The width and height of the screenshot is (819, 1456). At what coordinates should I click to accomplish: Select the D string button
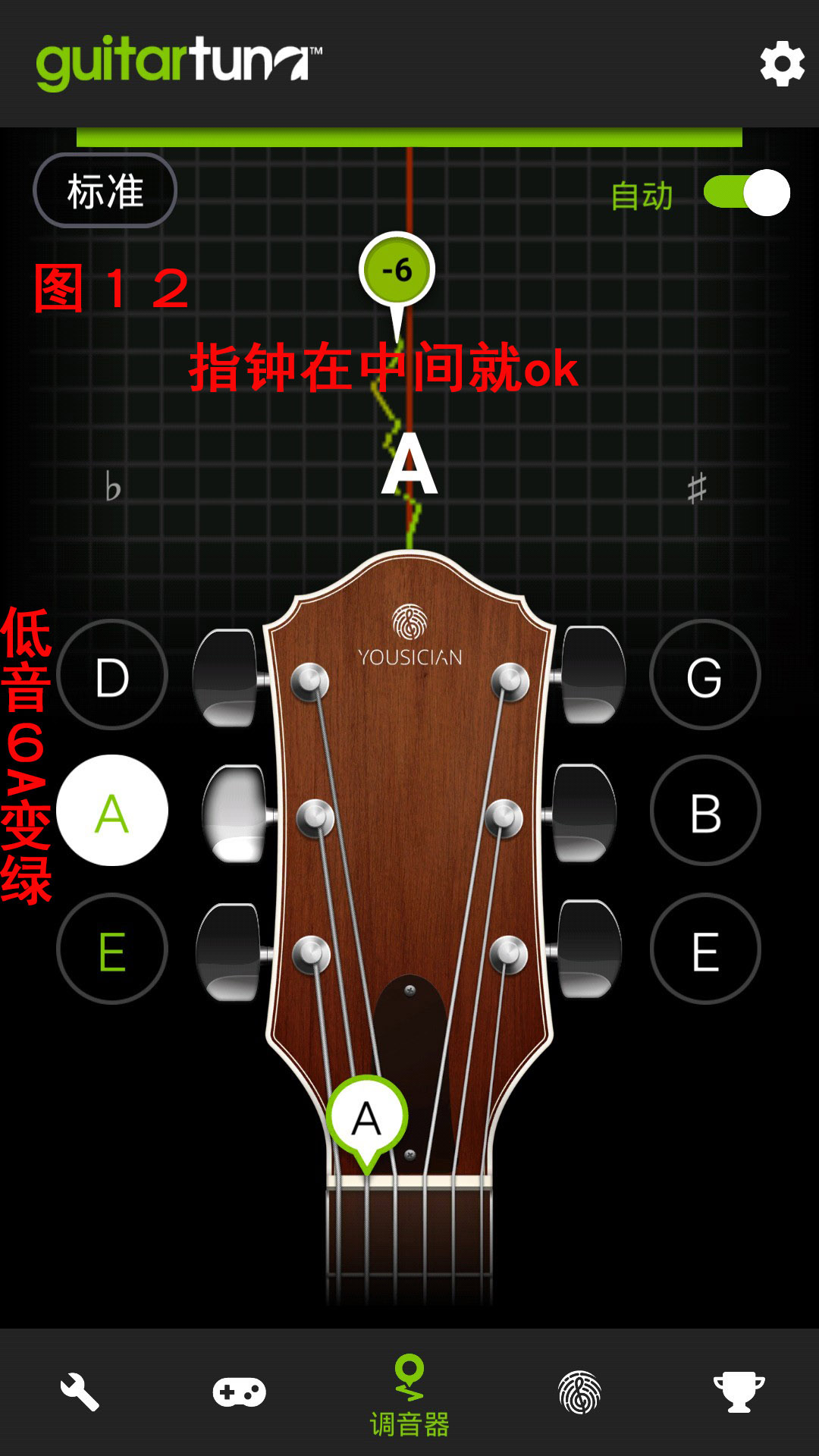tap(112, 676)
